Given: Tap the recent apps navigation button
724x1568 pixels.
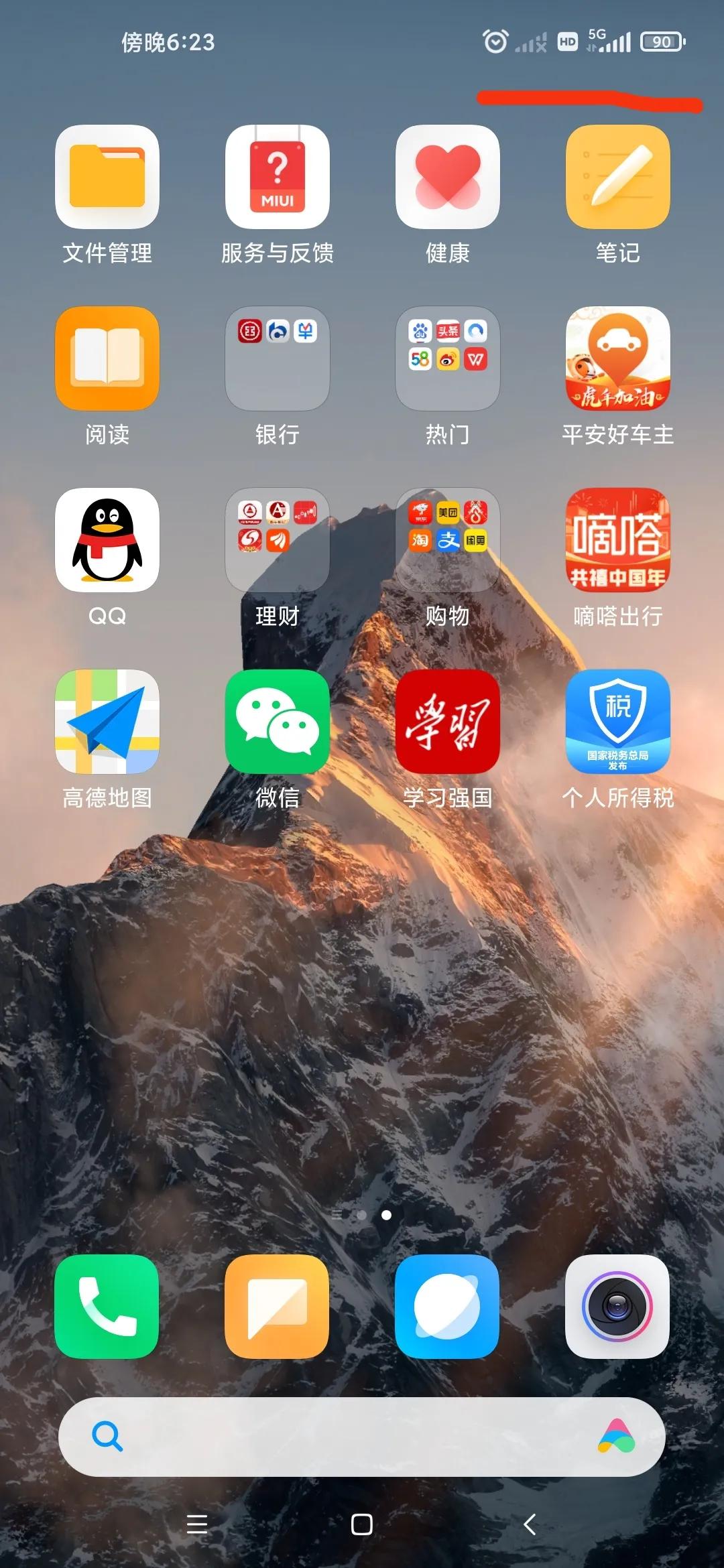Looking at the screenshot, I should 196,1524.
